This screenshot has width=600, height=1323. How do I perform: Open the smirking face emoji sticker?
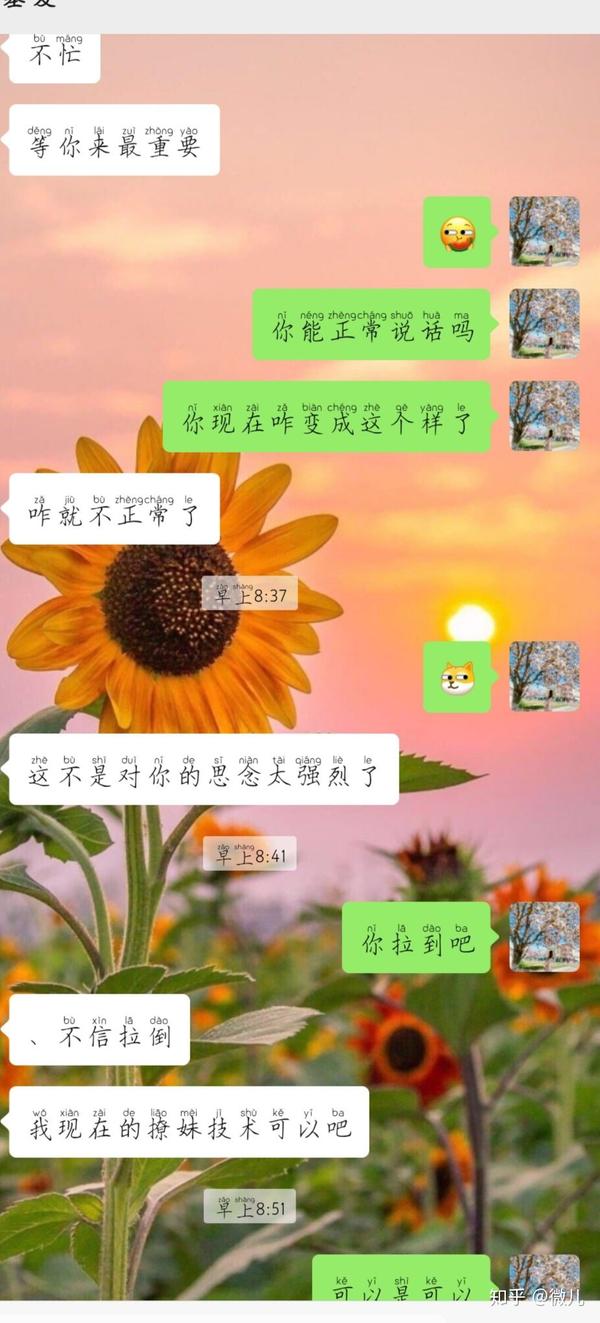pyautogui.click(x=457, y=232)
